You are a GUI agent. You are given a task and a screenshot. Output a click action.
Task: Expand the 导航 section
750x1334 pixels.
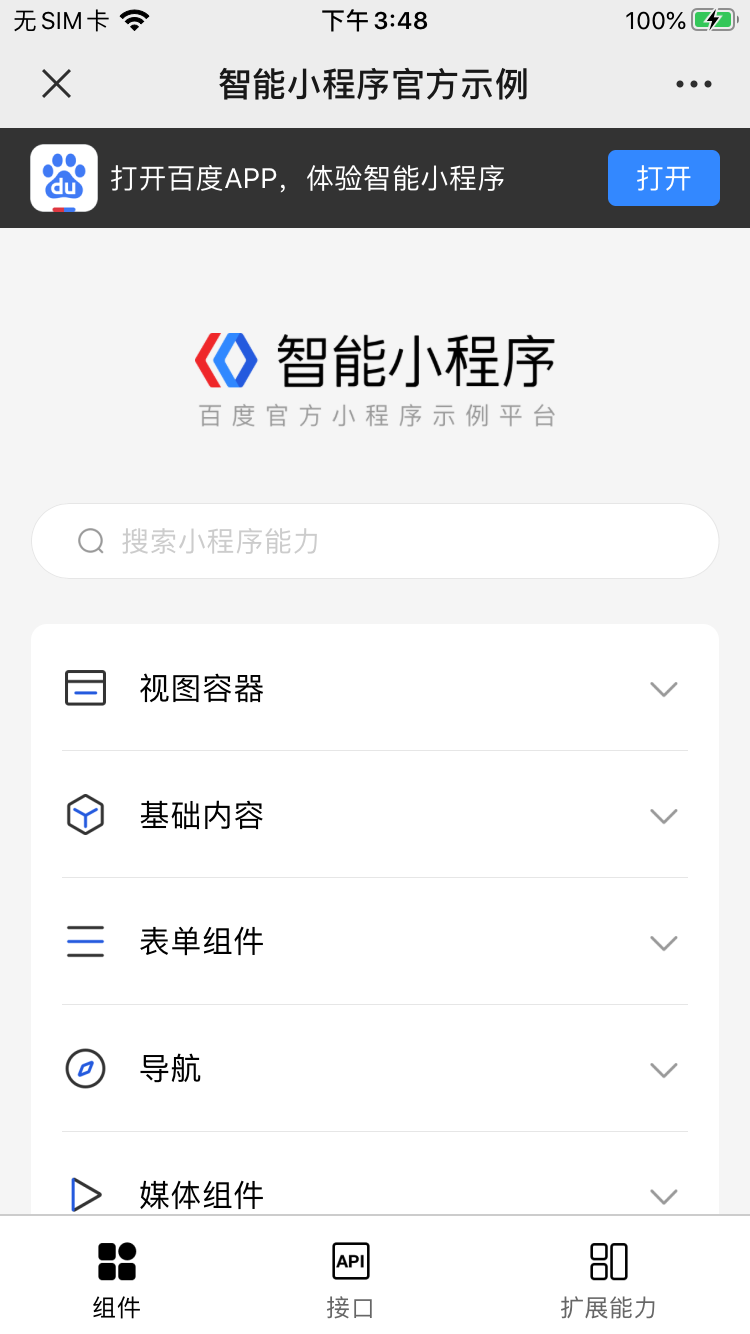click(x=375, y=1069)
